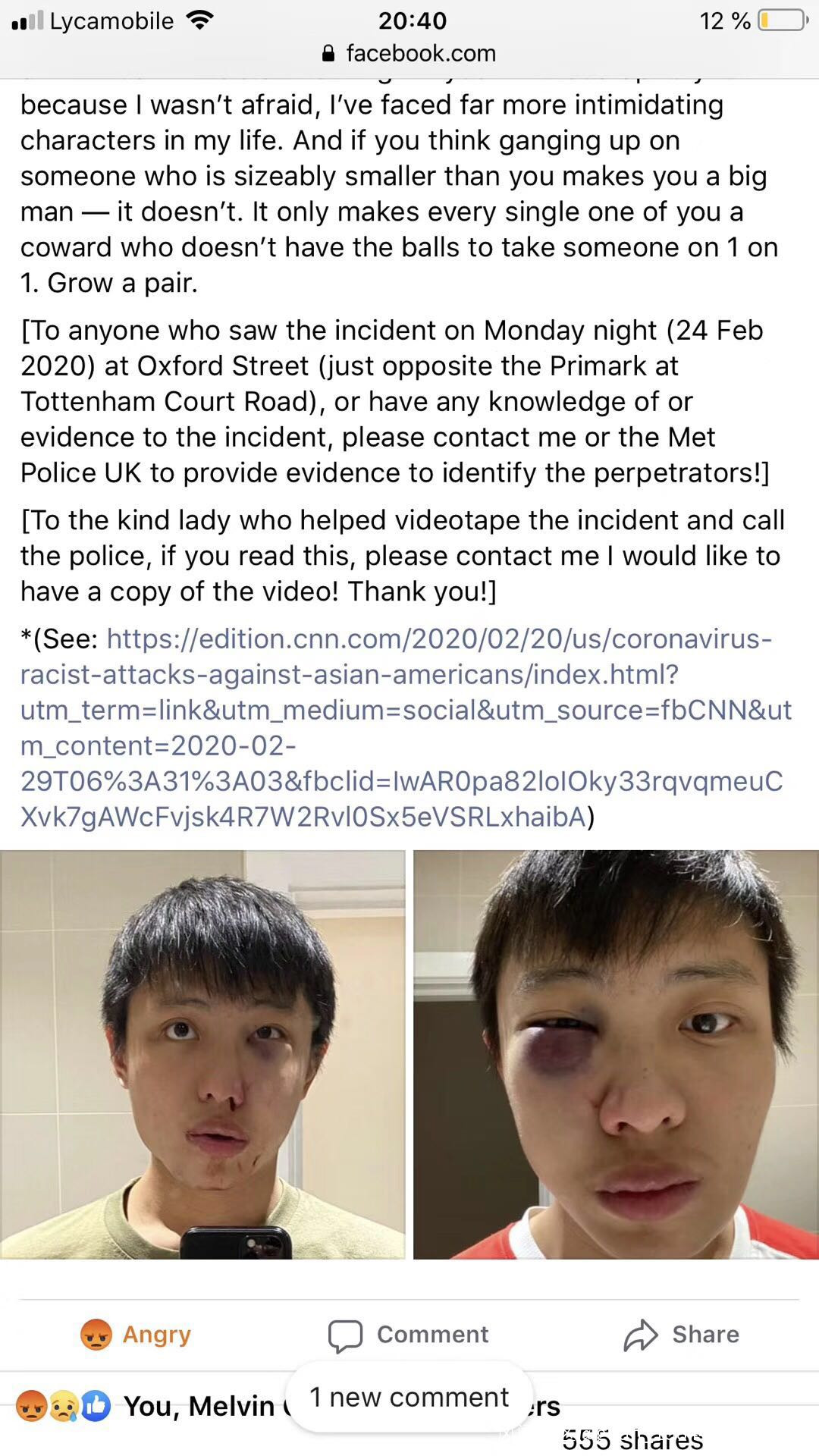Tap the facebook.com address bar

pos(409,53)
